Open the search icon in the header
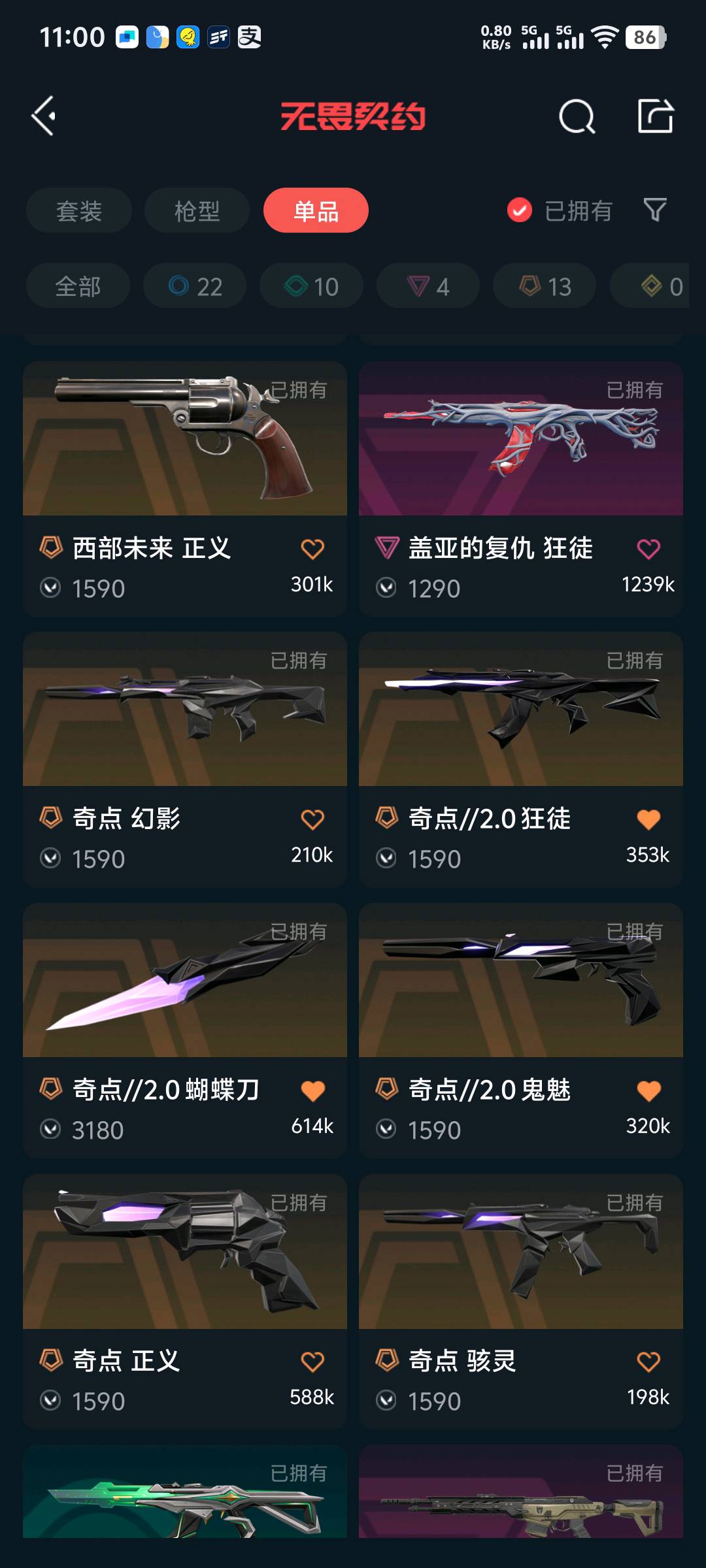This screenshot has height=1568, width=706. (577, 116)
